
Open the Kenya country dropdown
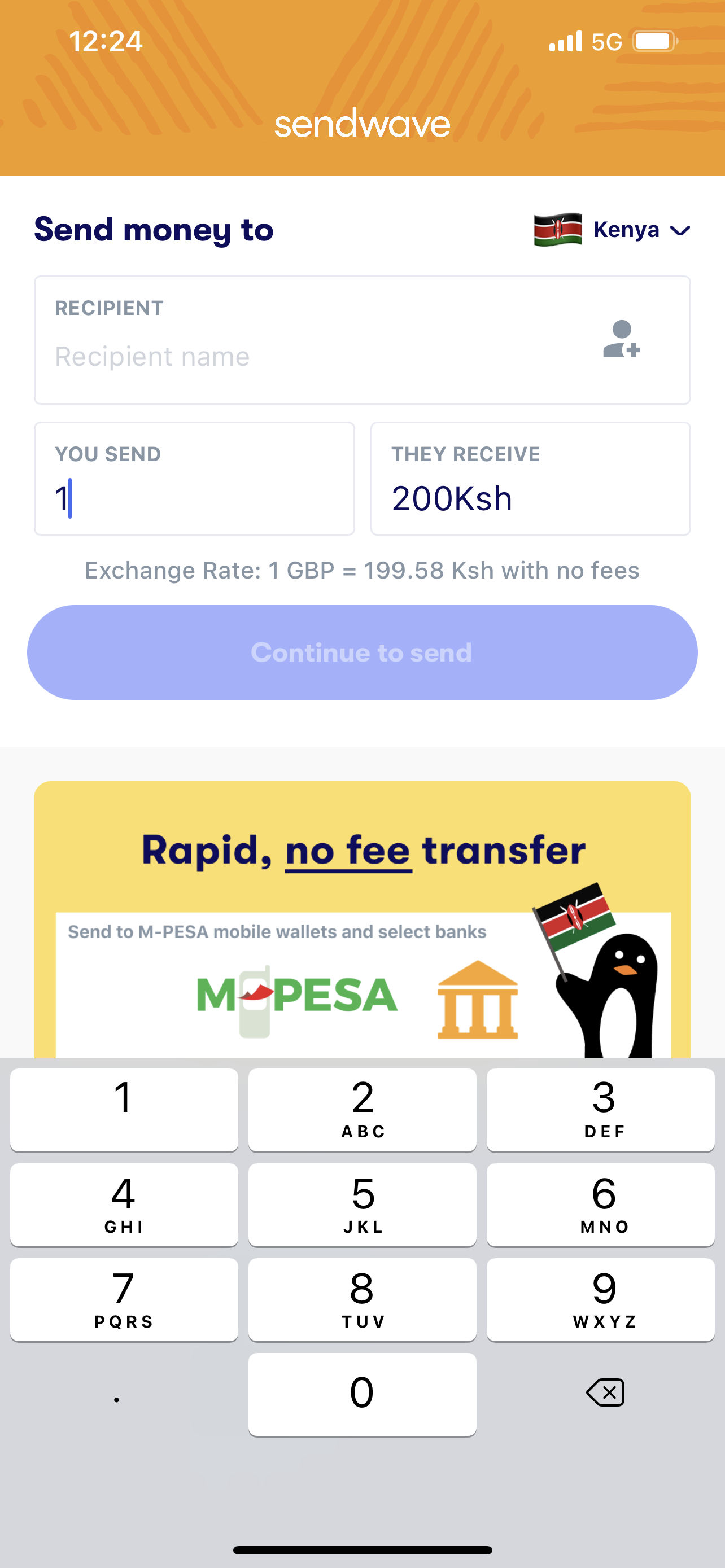(611, 230)
